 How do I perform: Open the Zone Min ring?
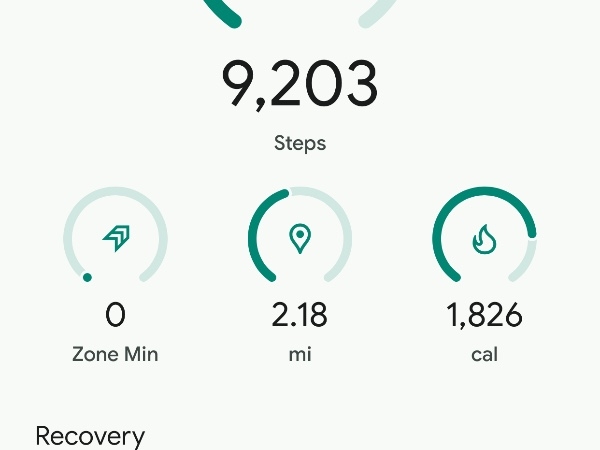click(x=115, y=238)
